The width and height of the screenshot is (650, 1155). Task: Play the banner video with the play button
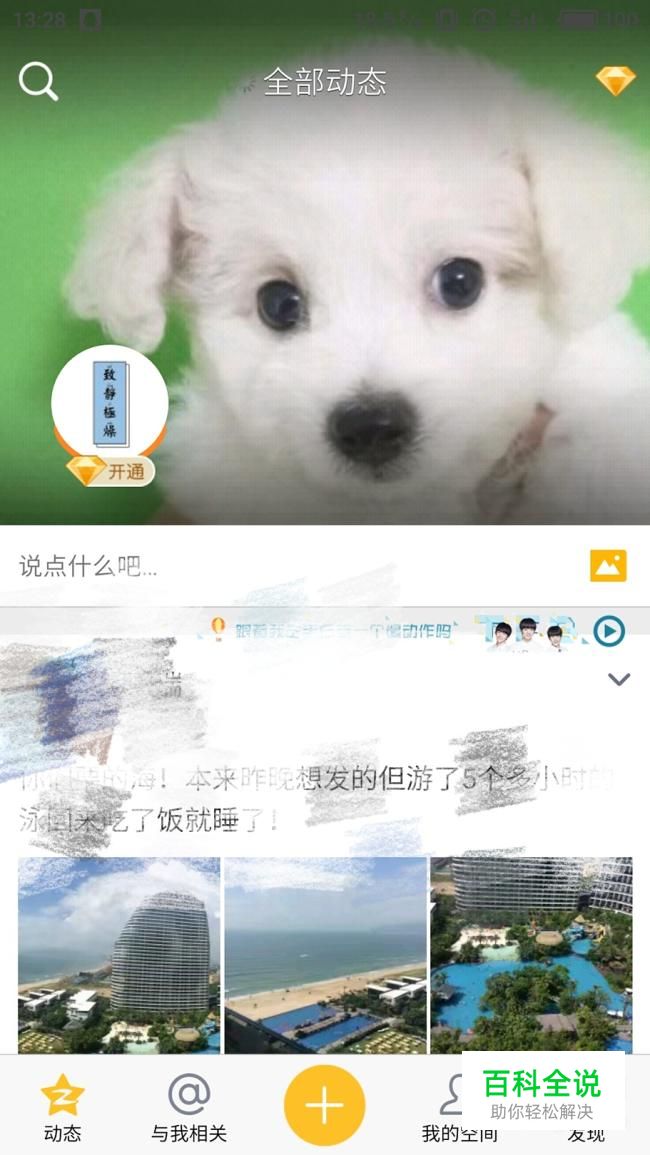(x=609, y=631)
